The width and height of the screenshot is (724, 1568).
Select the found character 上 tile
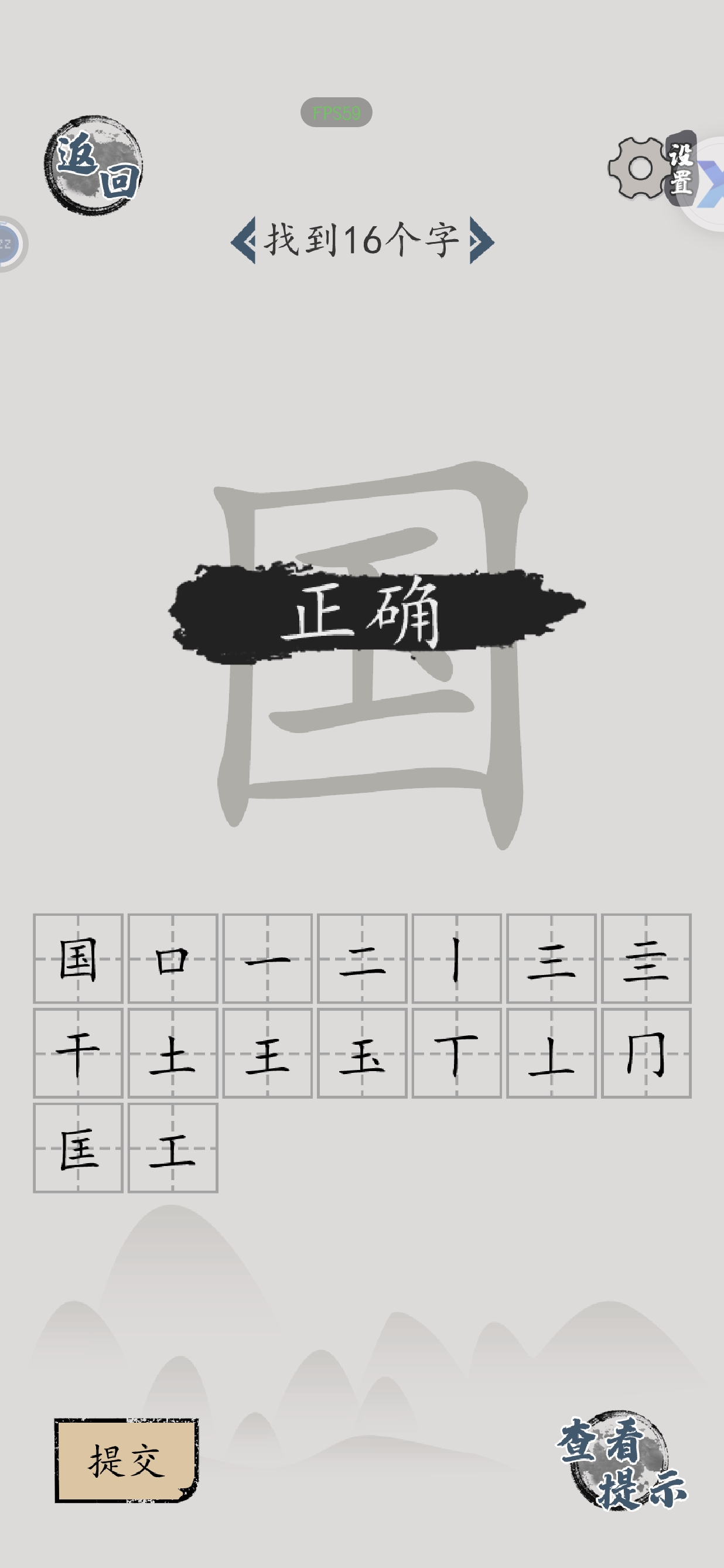coord(551,1053)
